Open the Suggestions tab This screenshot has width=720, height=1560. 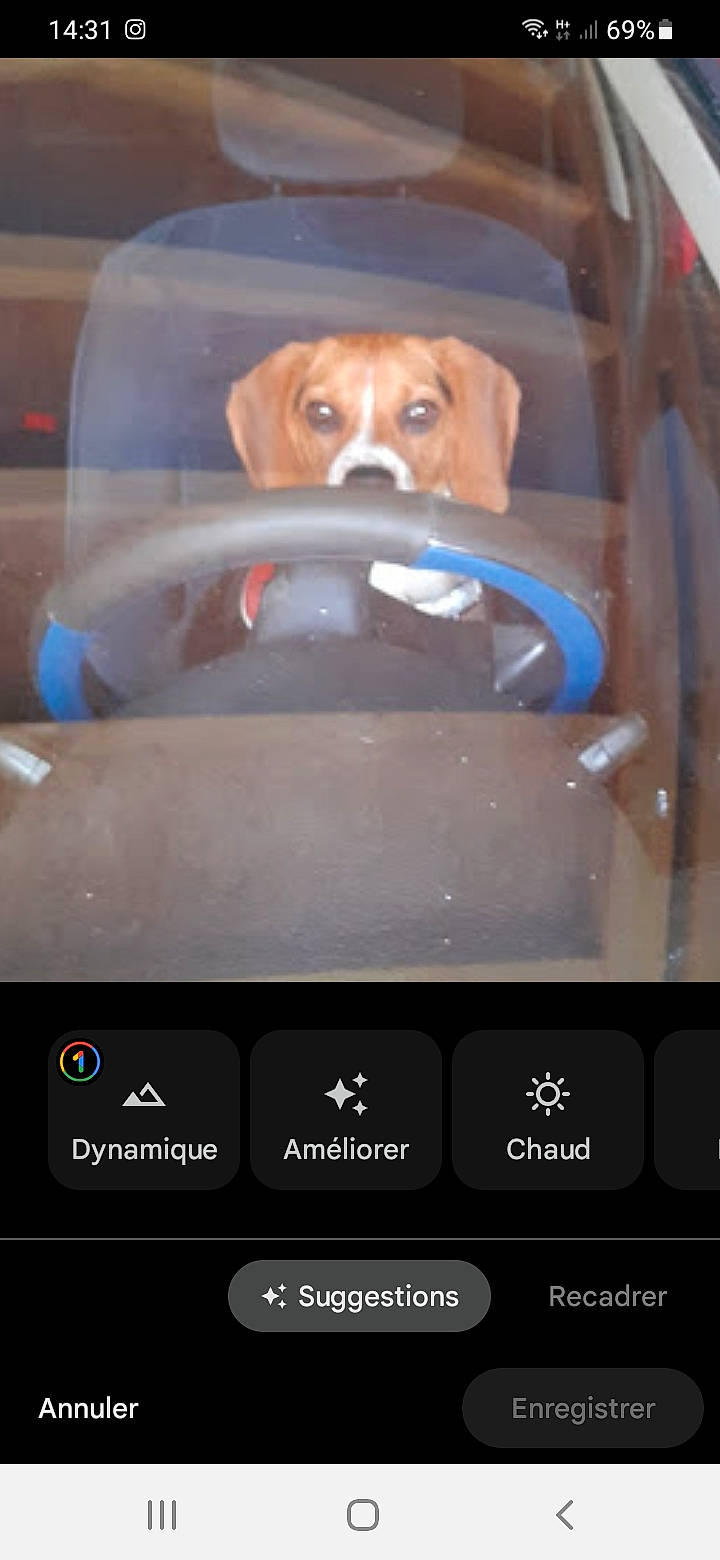coord(359,1296)
